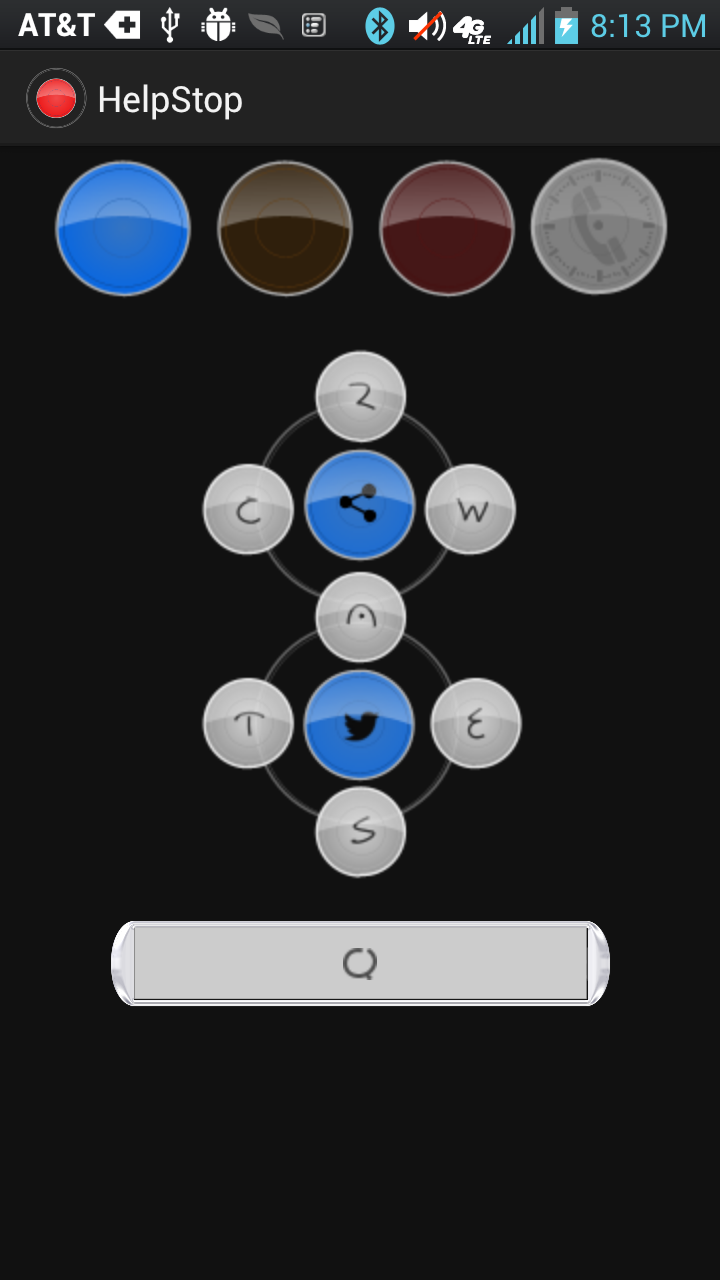Tap the blue orb button

tap(123, 229)
